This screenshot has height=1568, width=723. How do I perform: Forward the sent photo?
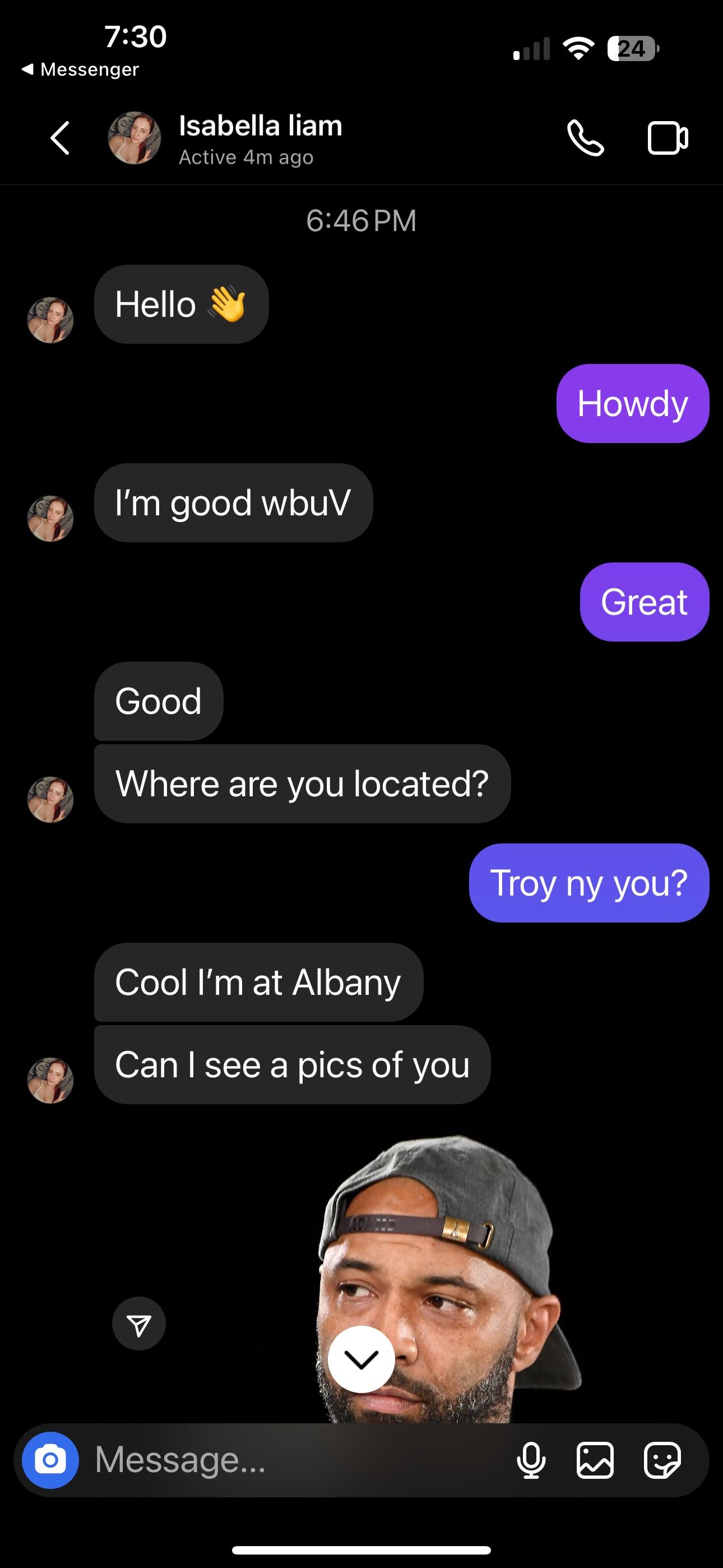pos(139,1323)
